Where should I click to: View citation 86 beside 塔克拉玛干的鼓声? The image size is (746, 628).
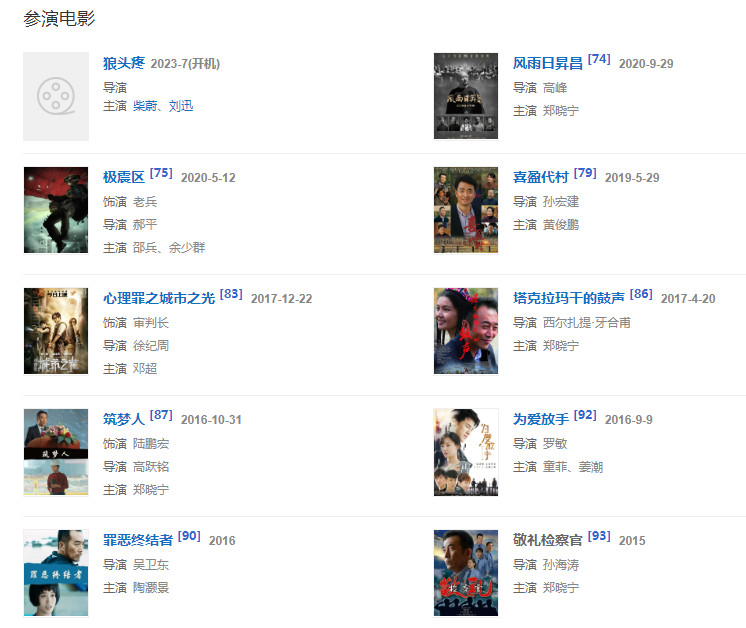pyautogui.click(x=641, y=295)
